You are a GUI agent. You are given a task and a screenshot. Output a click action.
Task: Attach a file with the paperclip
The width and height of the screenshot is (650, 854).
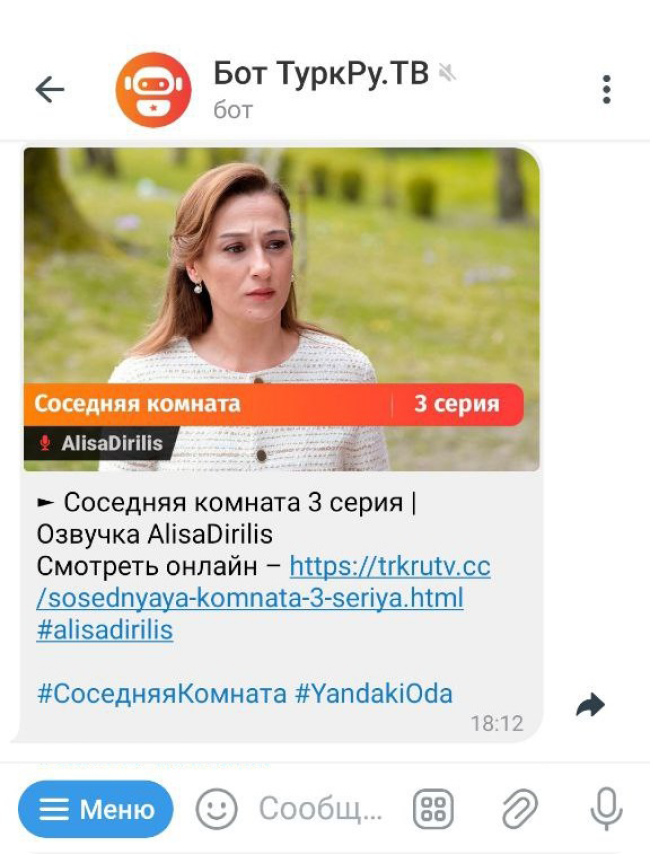click(x=519, y=809)
